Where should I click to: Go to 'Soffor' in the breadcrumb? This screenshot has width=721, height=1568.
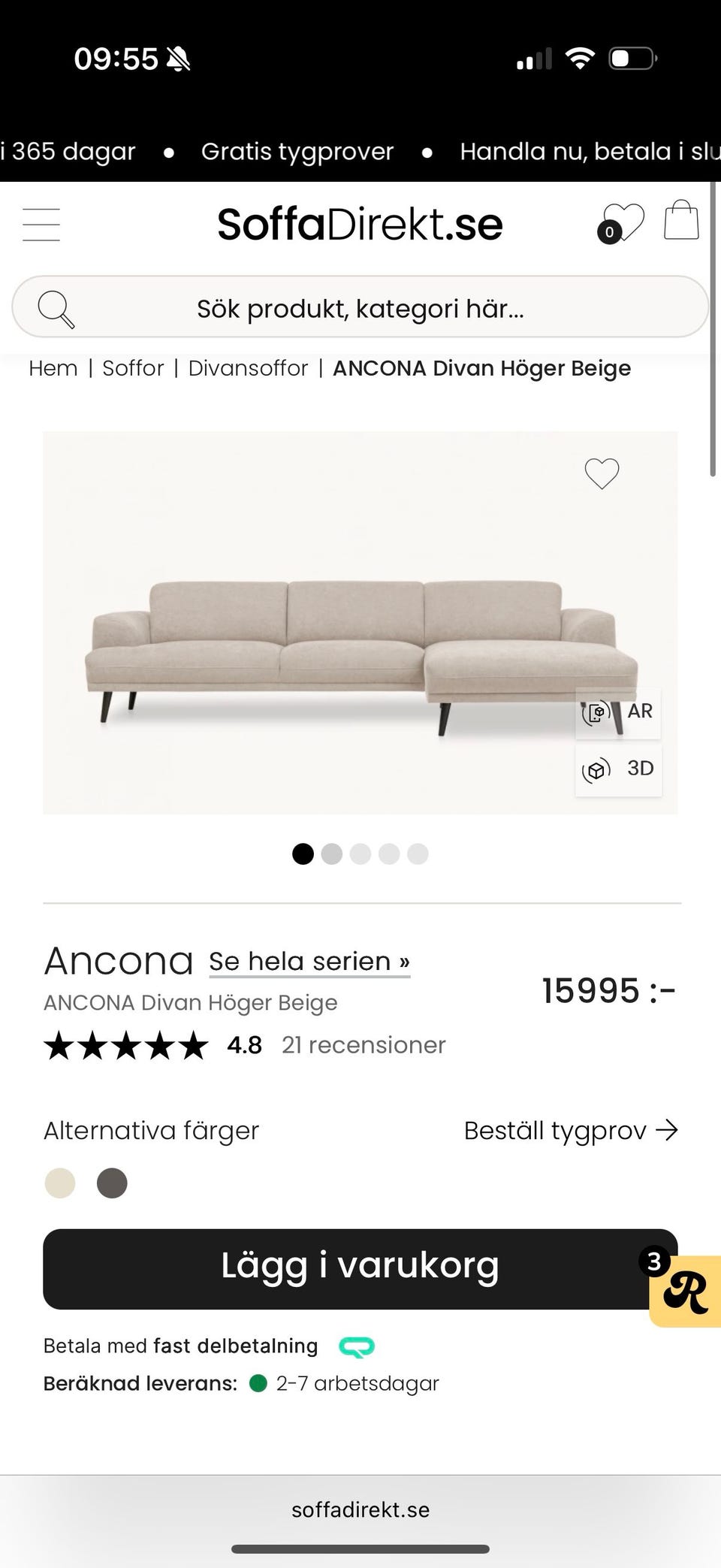[133, 368]
